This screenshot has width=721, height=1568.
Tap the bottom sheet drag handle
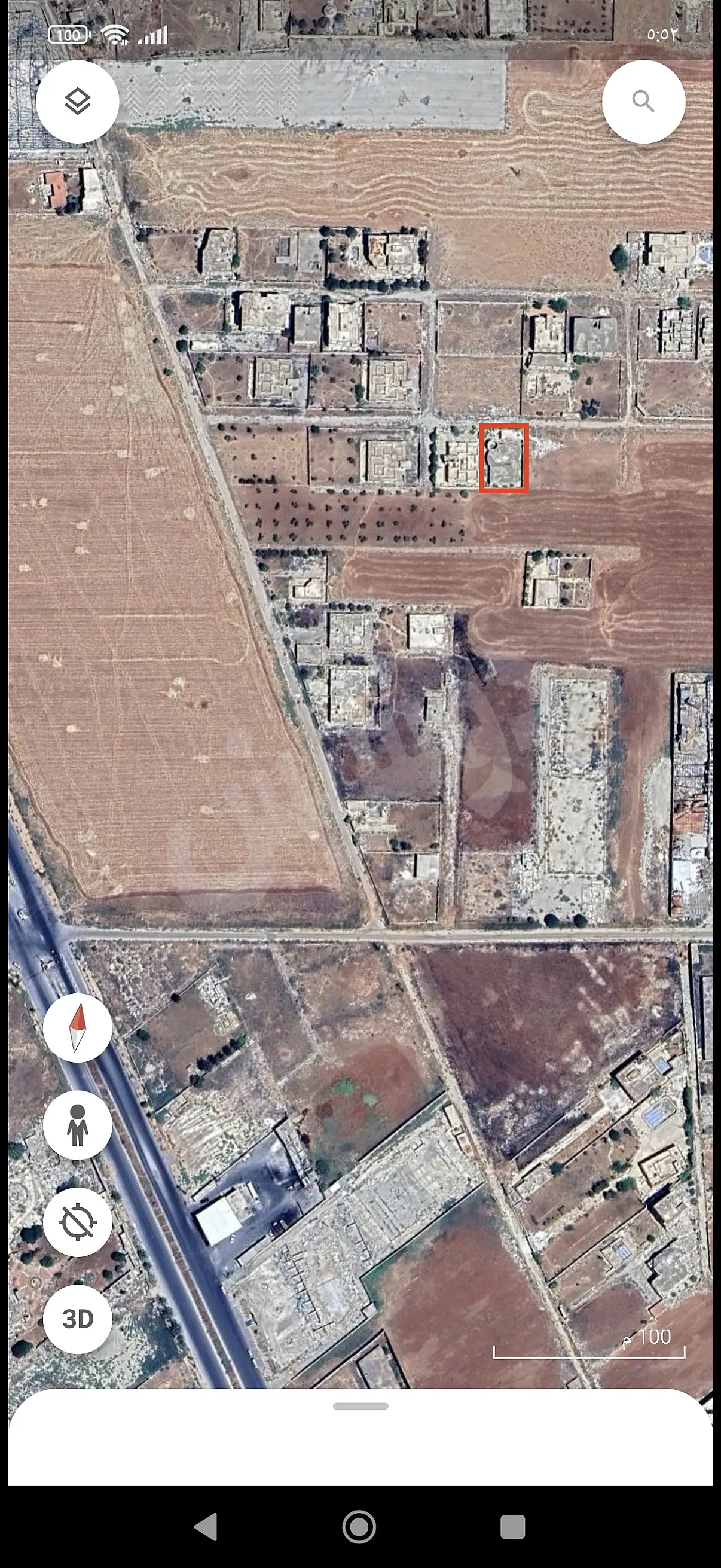point(361,1406)
